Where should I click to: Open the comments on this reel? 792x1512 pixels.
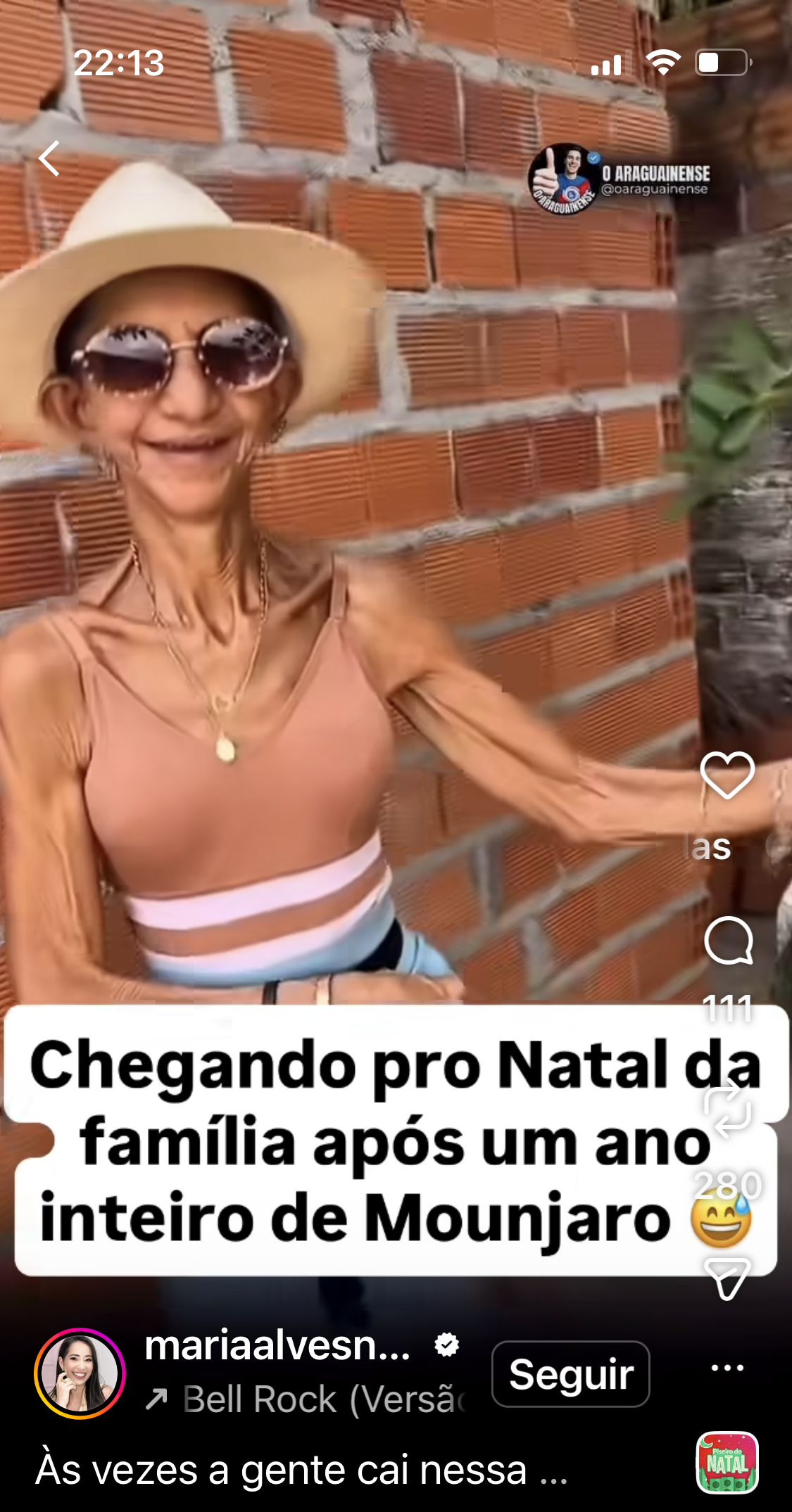click(729, 941)
